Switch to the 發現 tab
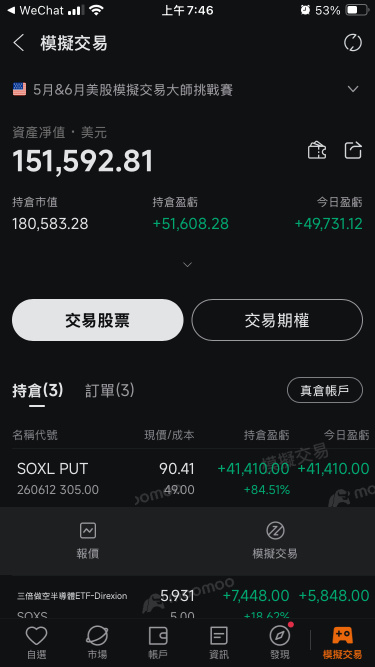Image resolution: width=375 pixels, height=667 pixels. coord(280,643)
